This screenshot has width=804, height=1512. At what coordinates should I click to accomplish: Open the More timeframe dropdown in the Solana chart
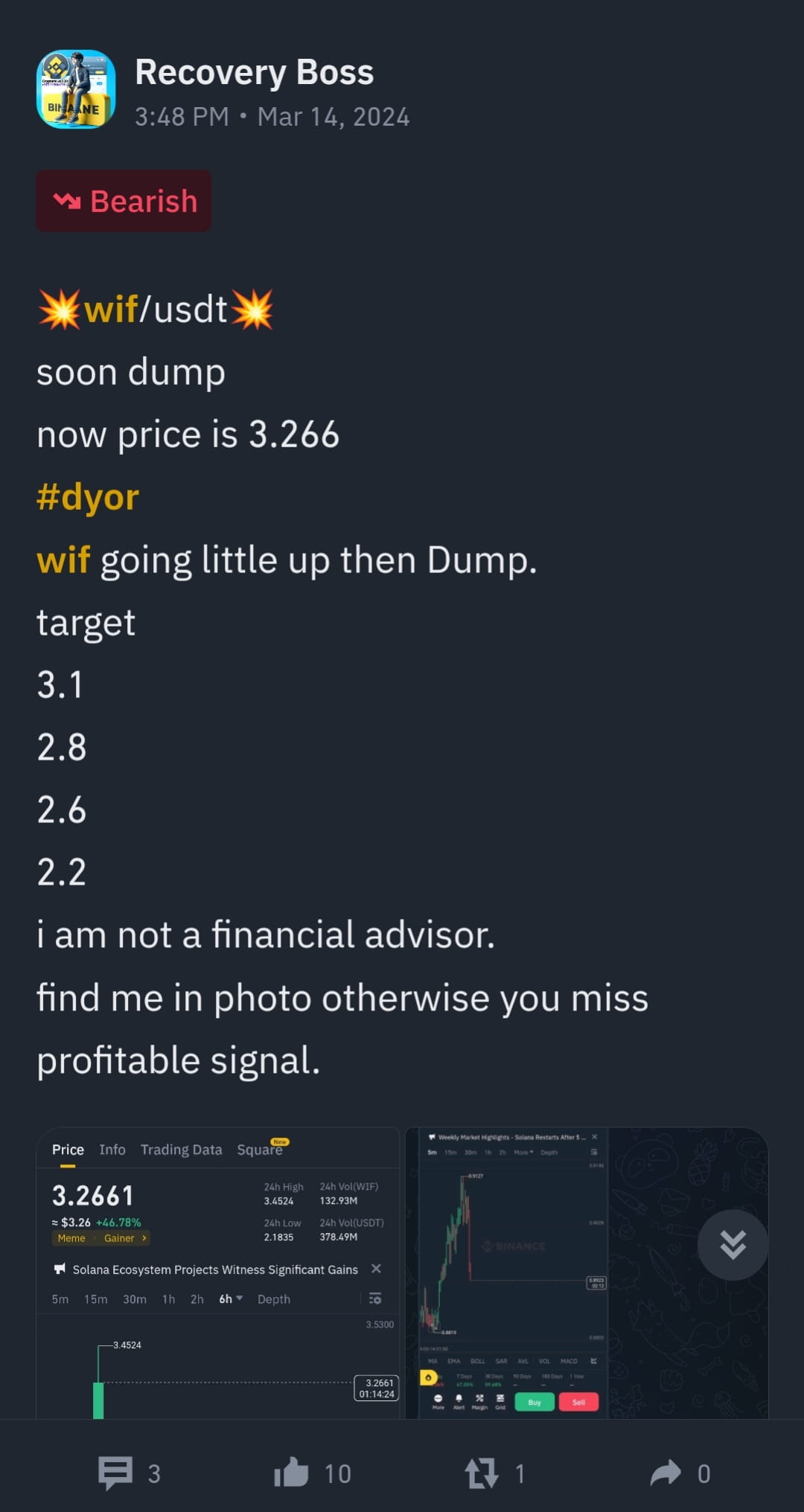(x=521, y=1152)
